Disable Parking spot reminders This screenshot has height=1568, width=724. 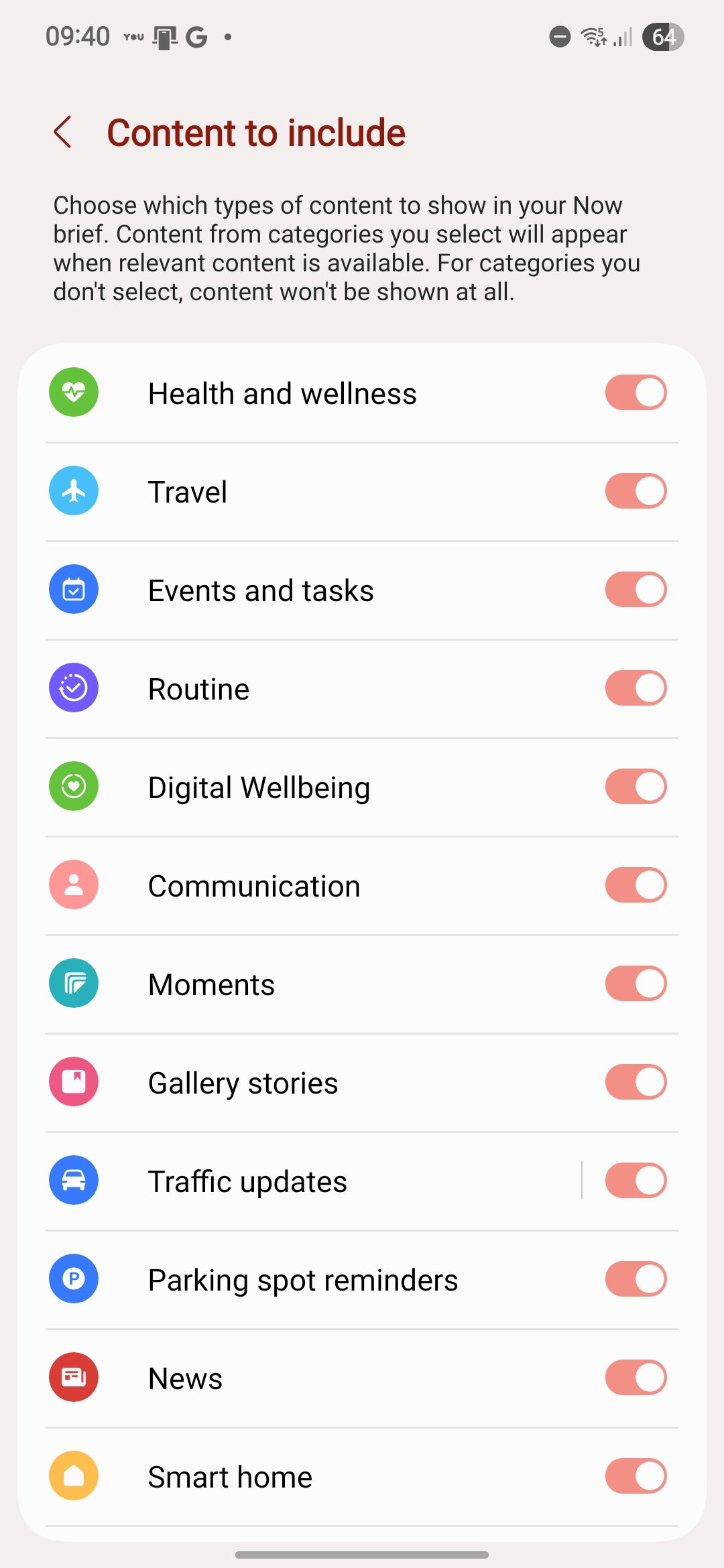tap(636, 1279)
